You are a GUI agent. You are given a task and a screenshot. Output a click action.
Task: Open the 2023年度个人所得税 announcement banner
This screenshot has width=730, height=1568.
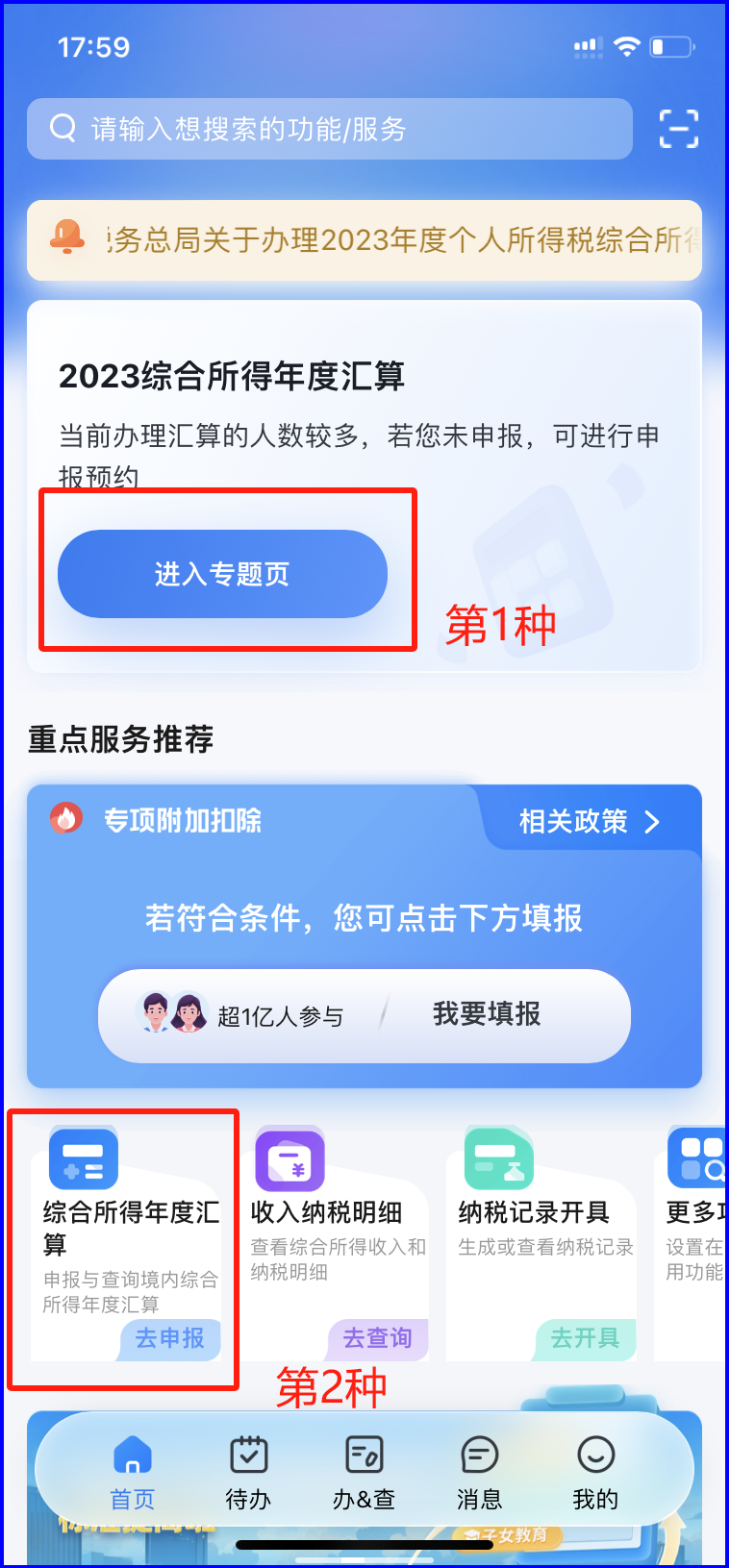pyautogui.click(x=365, y=240)
